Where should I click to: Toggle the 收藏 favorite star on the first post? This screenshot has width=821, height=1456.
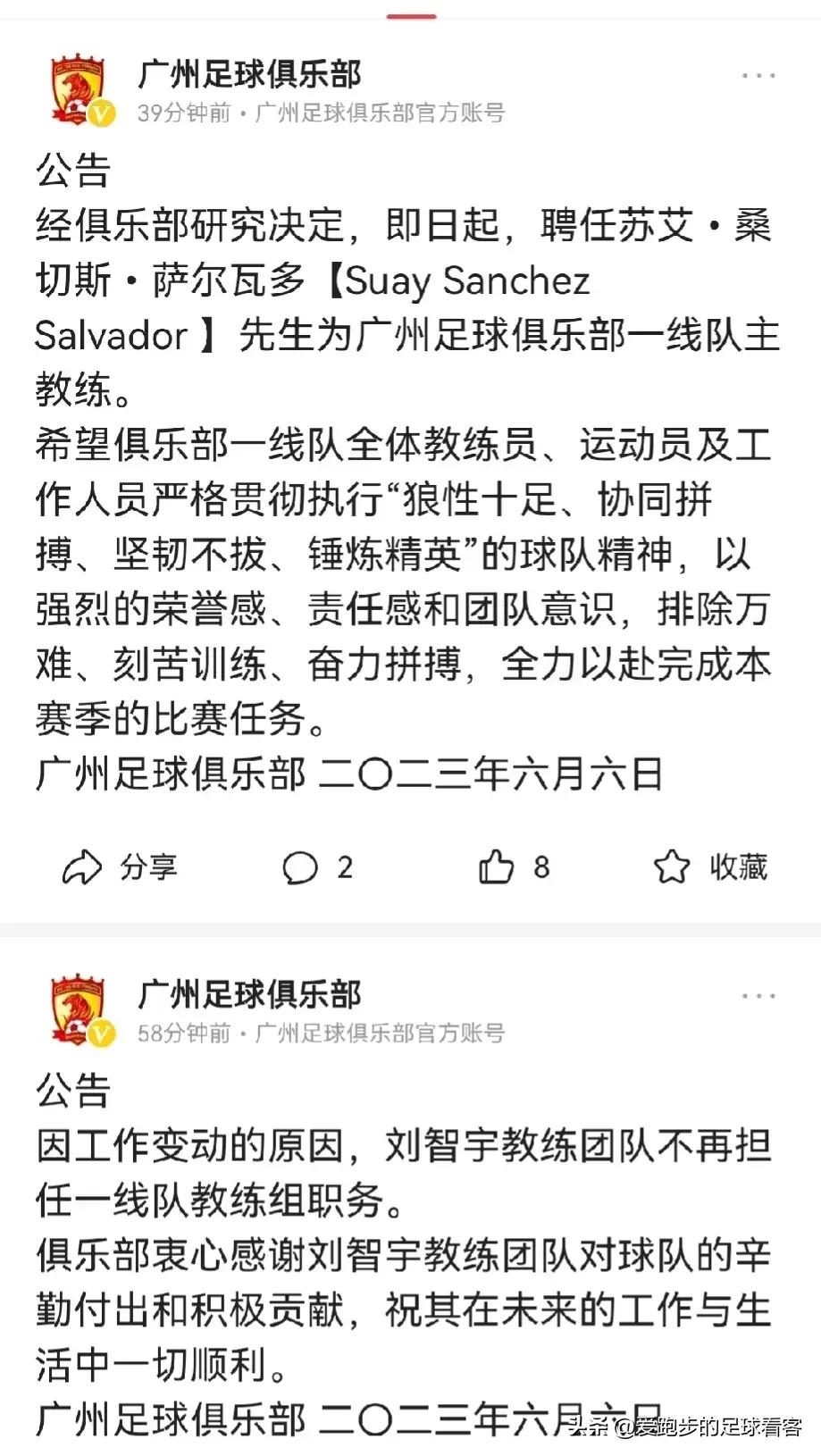(710, 867)
